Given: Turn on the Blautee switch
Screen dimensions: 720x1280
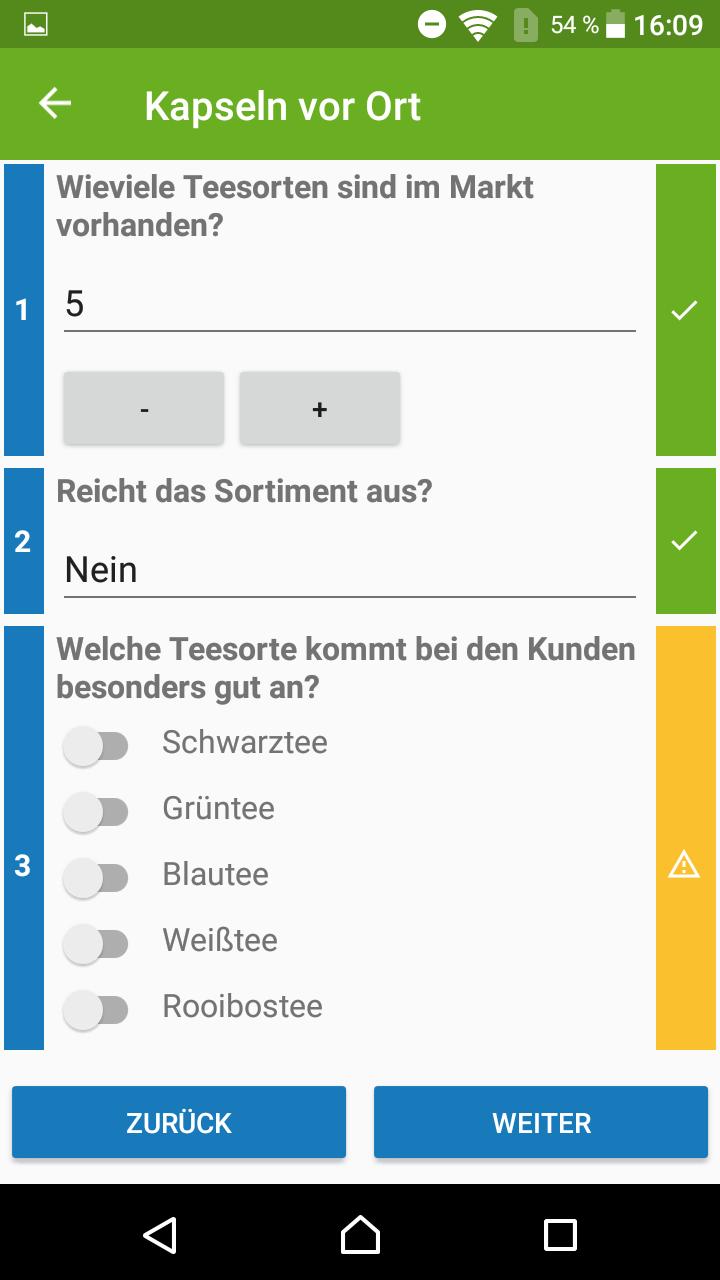Looking at the screenshot, I should tap(96, 877).
